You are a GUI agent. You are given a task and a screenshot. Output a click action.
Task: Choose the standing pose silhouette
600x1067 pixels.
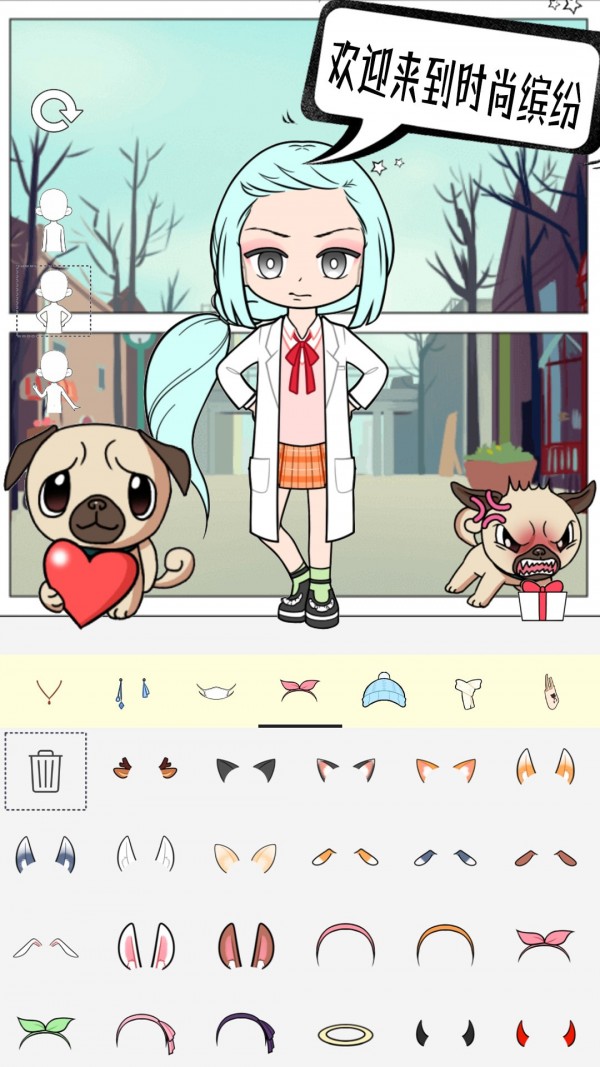click(53, 218)
